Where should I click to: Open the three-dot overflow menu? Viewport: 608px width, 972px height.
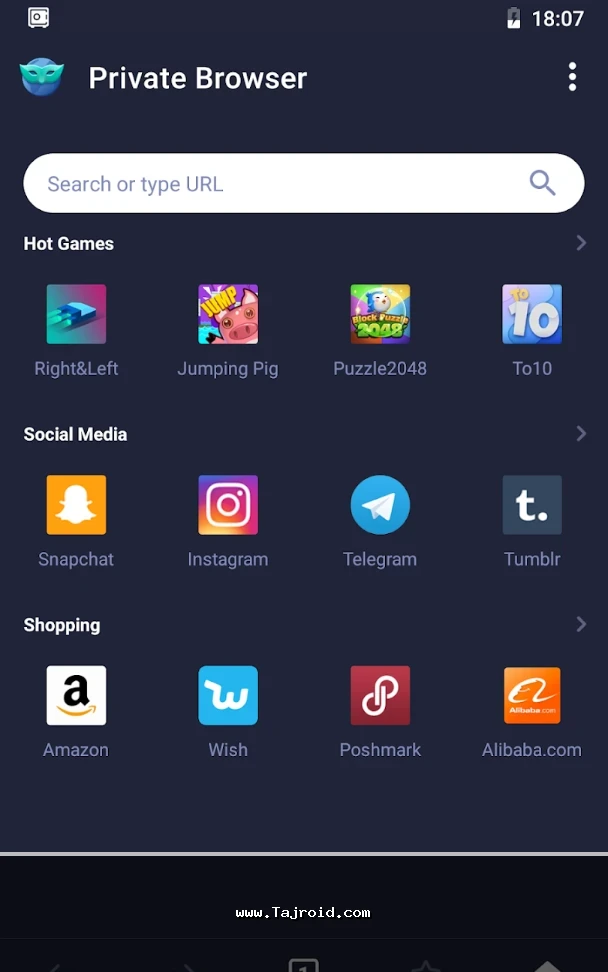coord(572,77)
